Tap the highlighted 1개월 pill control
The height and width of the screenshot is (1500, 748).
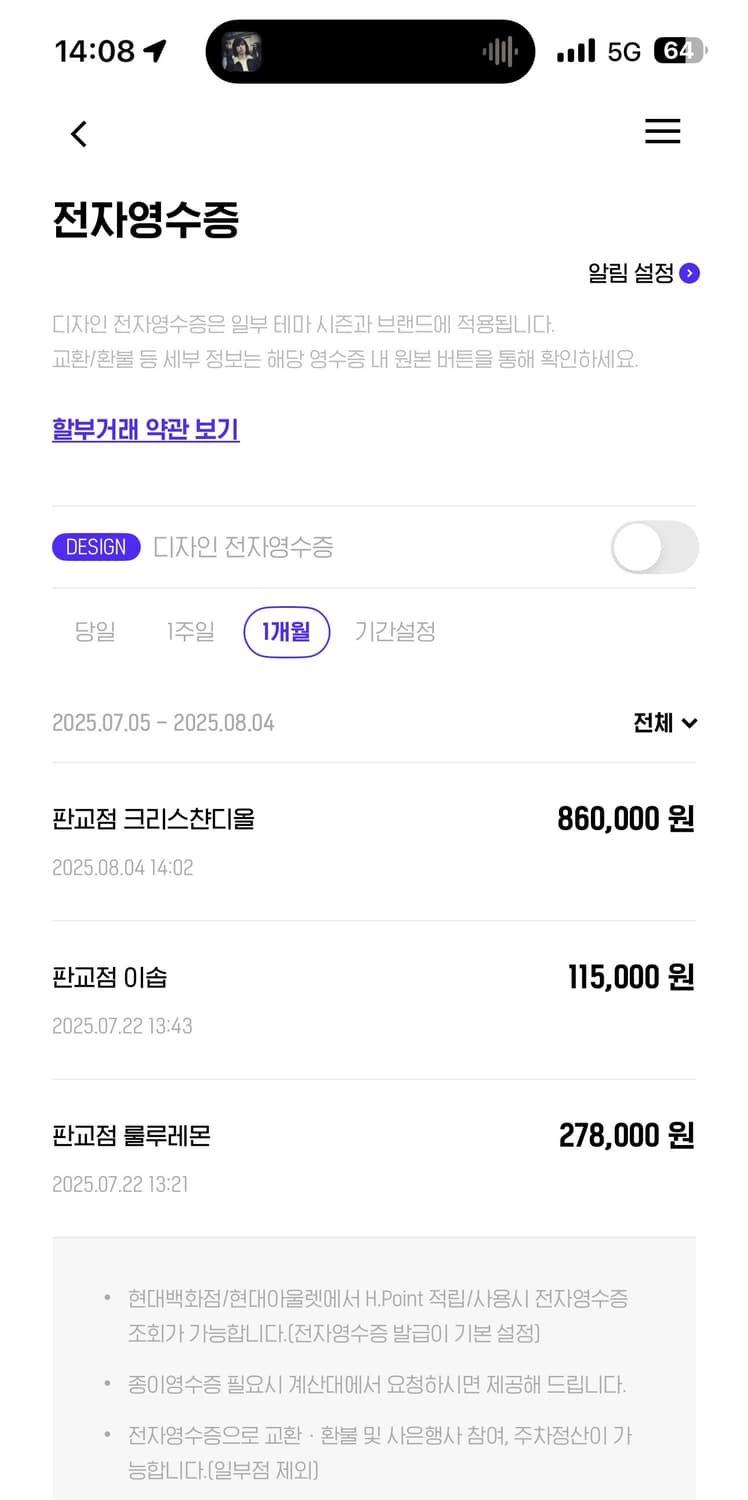(287, 632)
